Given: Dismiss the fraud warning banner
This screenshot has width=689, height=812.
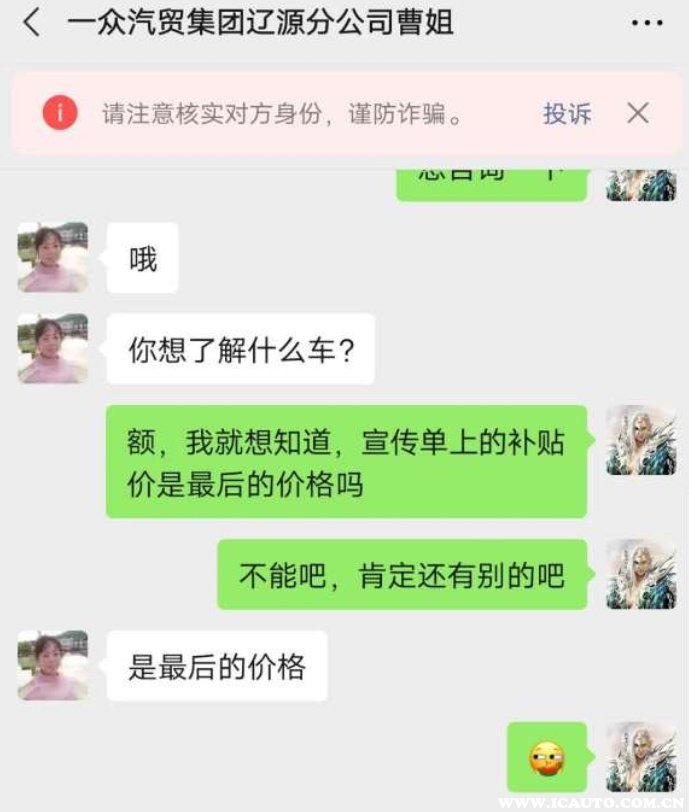Looking at the screenshot, I should pyautogui.click(x=638, y=113).
